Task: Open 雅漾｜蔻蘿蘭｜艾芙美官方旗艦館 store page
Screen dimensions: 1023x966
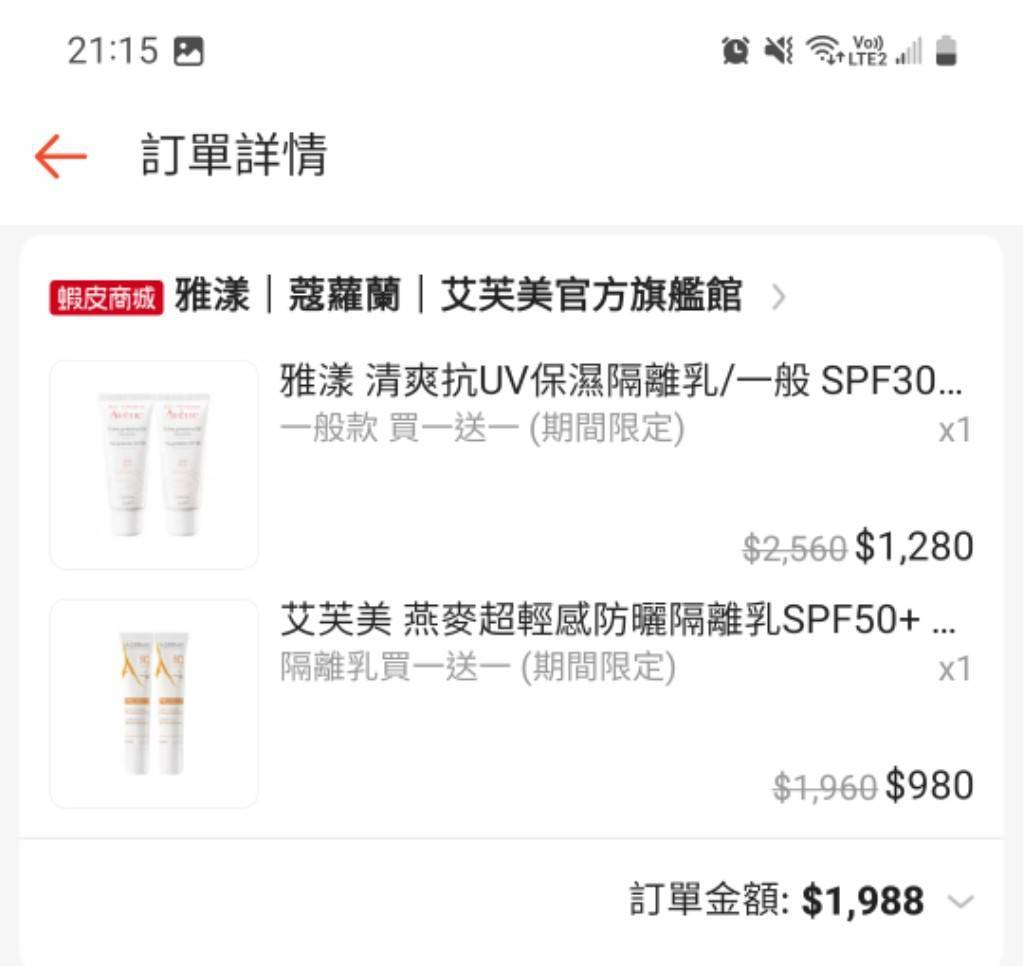Action: click(458, 296)
